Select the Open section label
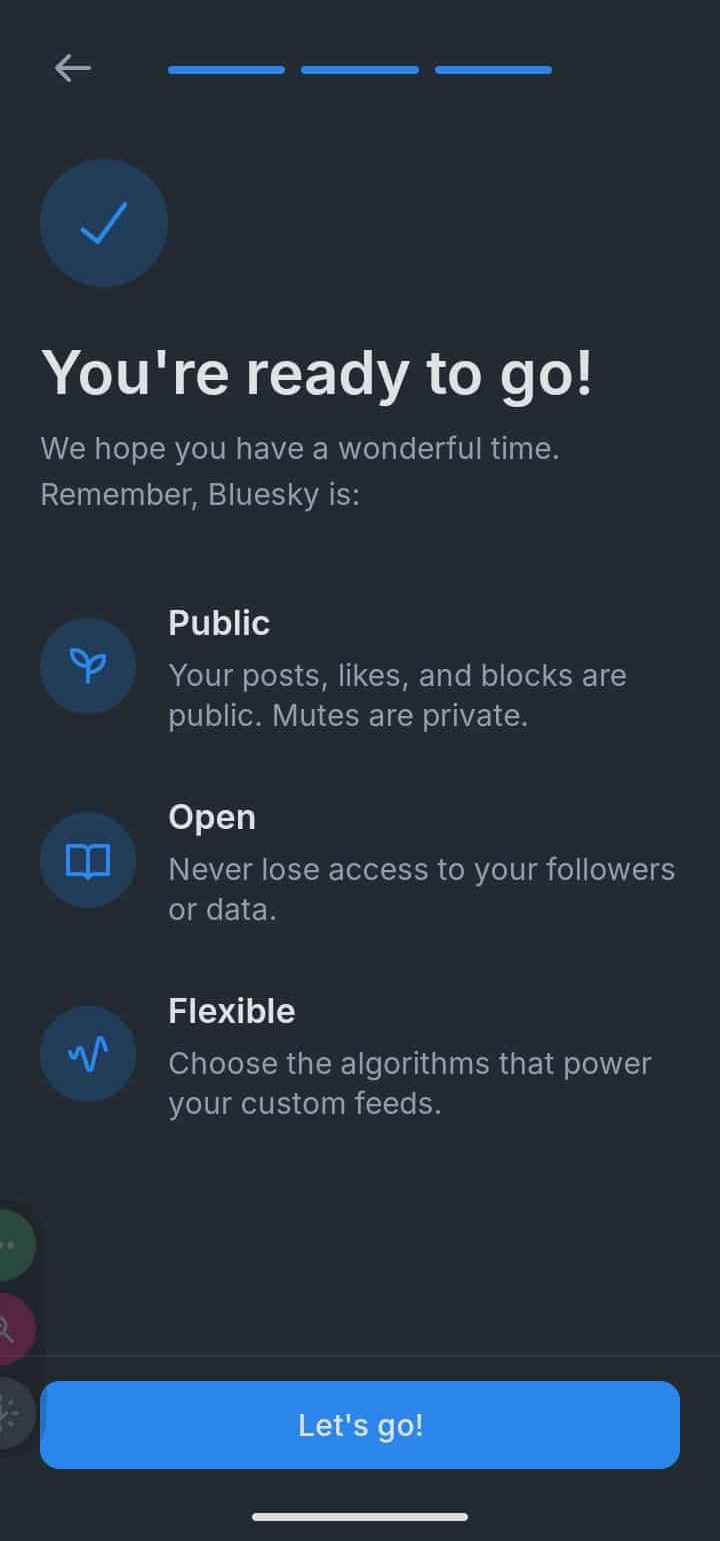720x1541 pixels. coord(211,816)
